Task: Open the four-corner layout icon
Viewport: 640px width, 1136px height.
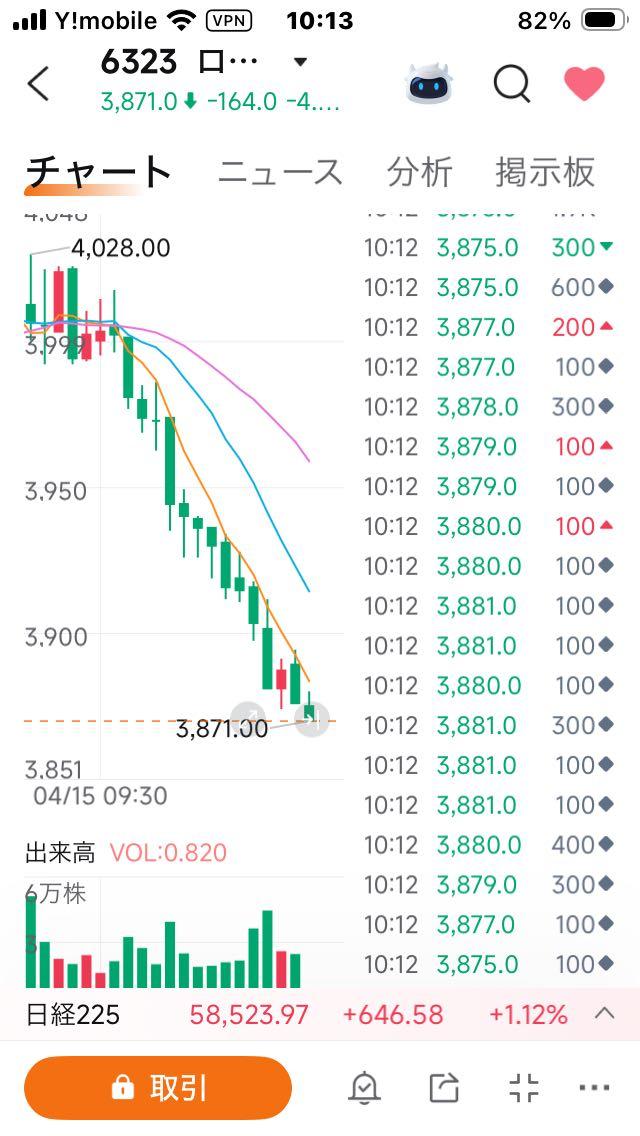Action: tap(523, 1088)
